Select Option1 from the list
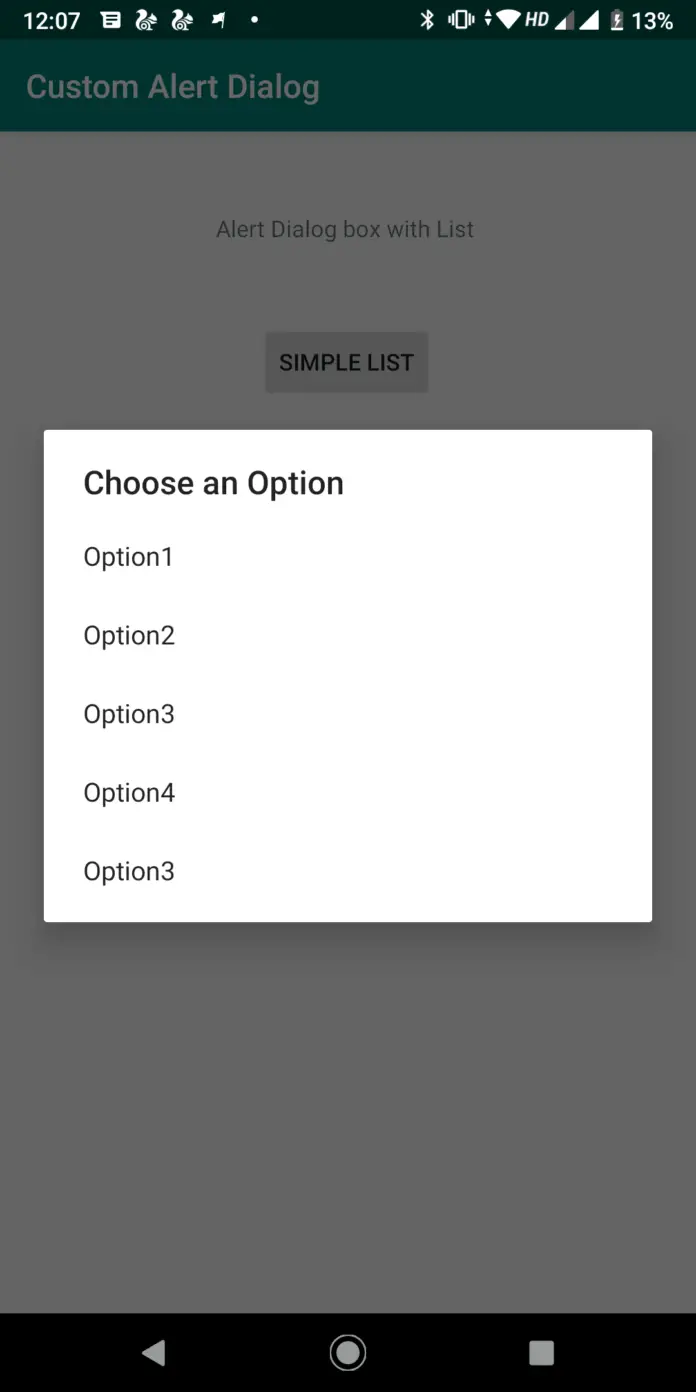Image resolution: width=696 pixels, height=1392 pixels. click(347, 557)
